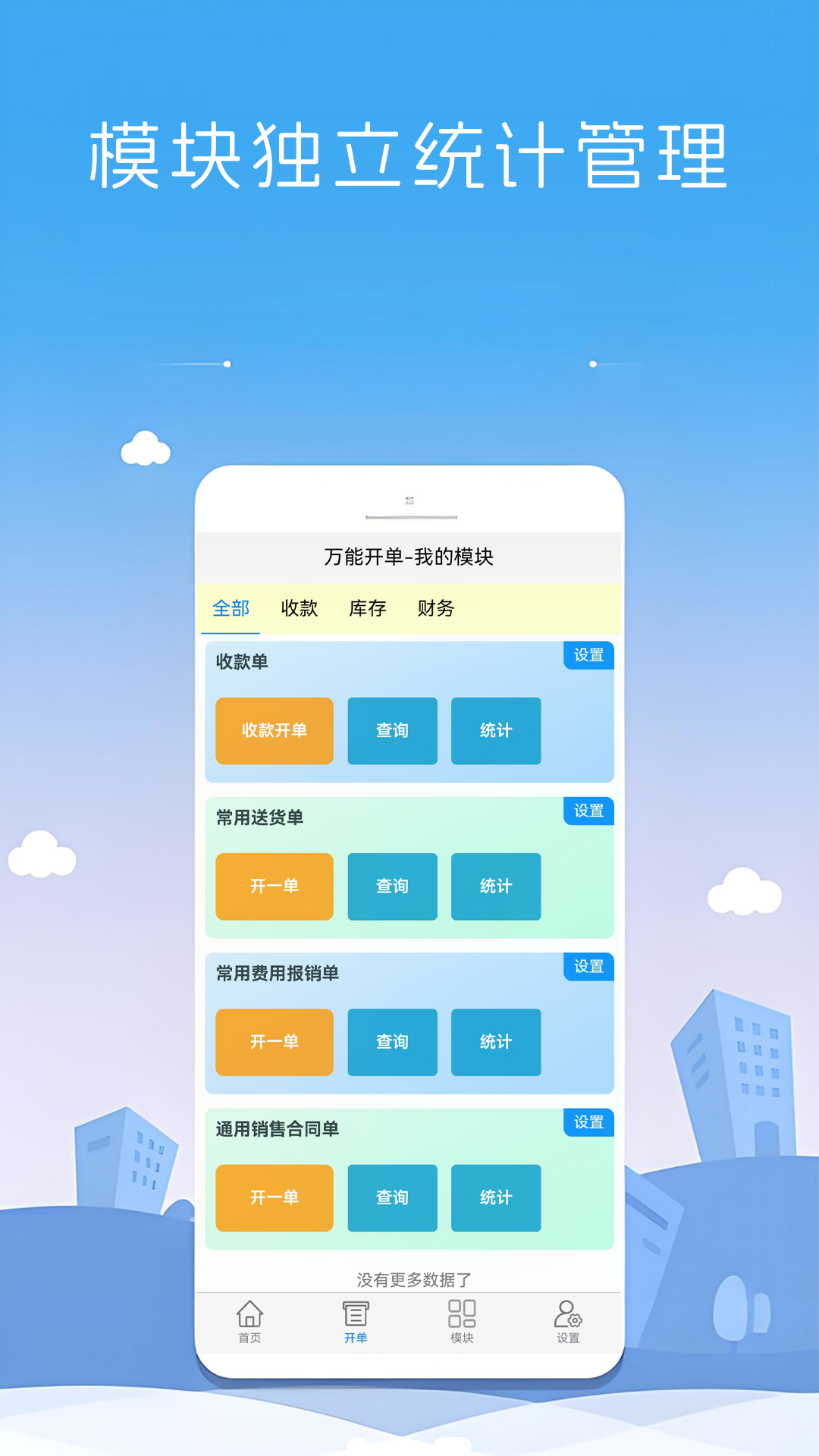Screen dimensions: 819x1456
Task: Open the 设置 settings icon at bottom right
Action: 567,1319
